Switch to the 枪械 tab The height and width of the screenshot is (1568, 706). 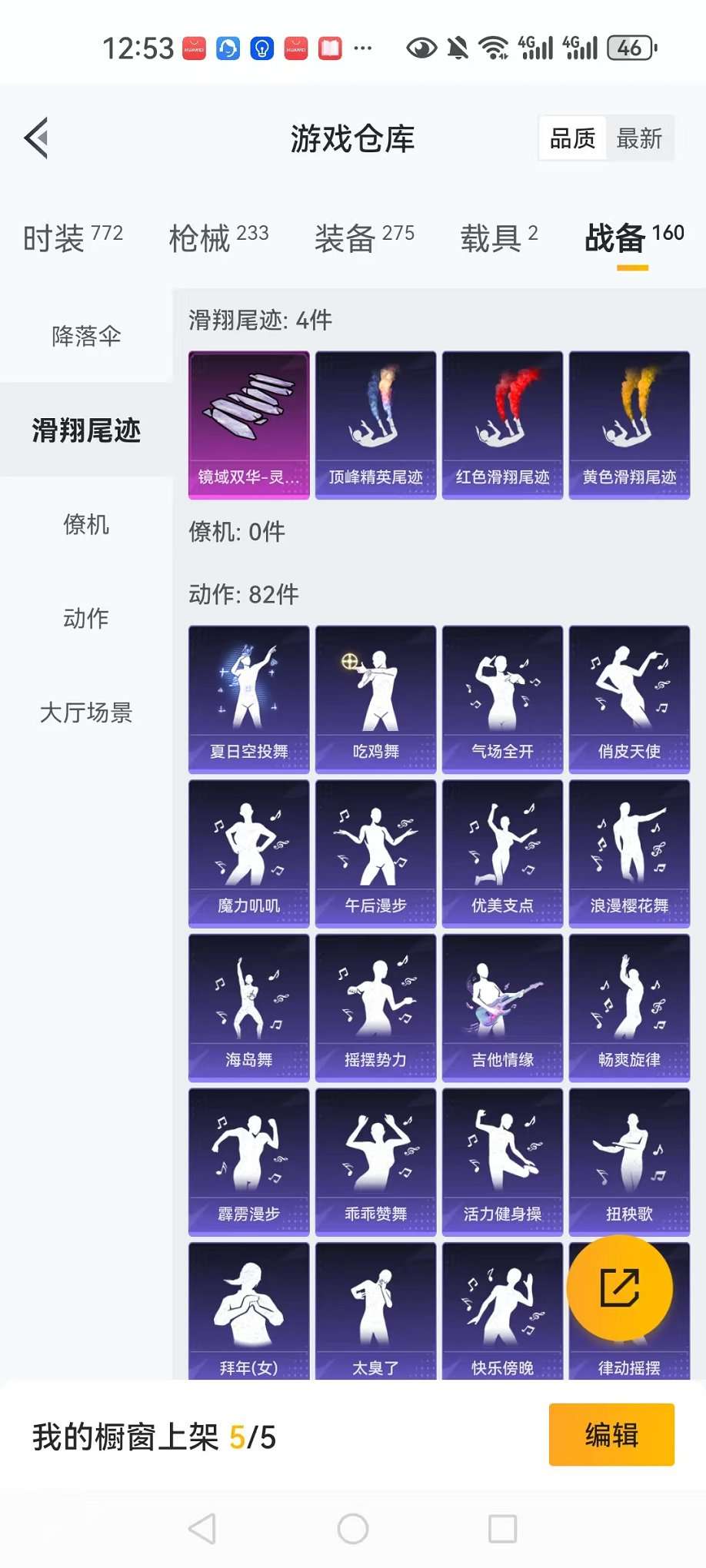[218, 238]
